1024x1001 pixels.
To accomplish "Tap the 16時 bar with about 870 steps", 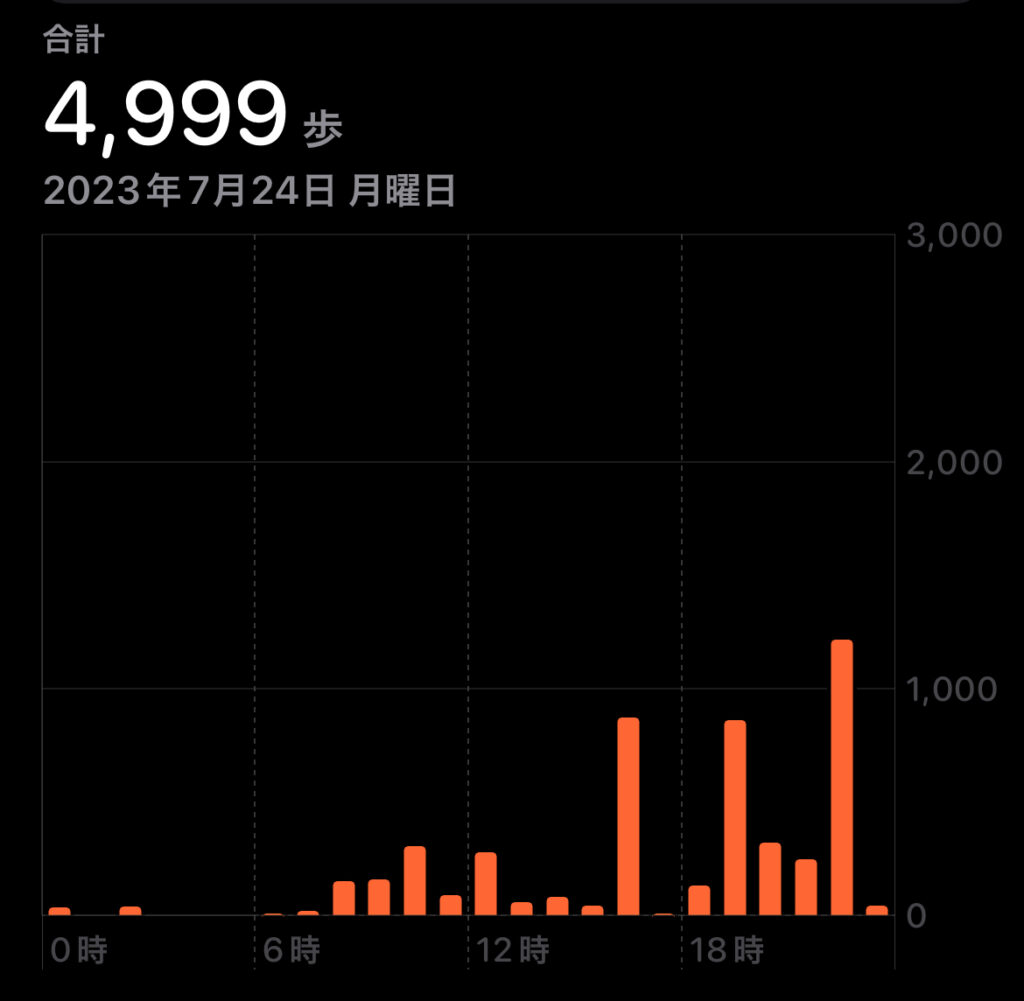I will point(628,816).
